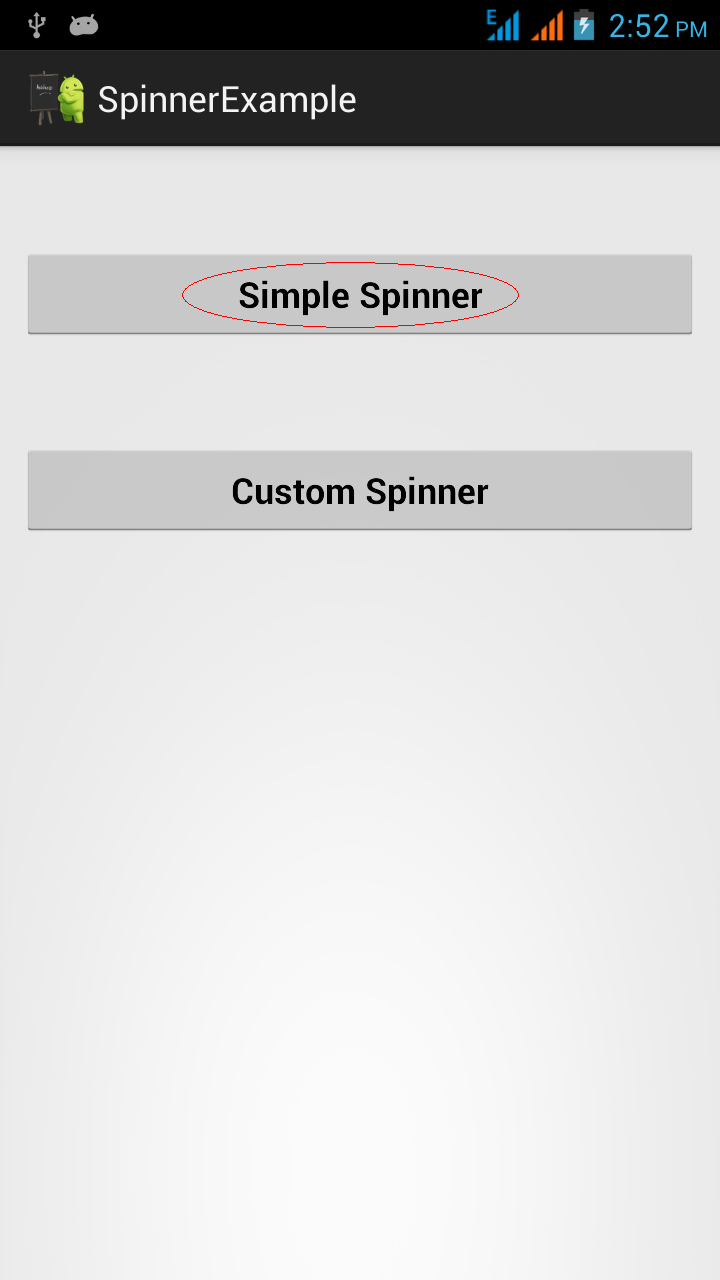Tap the Custom Spinner button label

pyautogui.click(x=359, y=490)
